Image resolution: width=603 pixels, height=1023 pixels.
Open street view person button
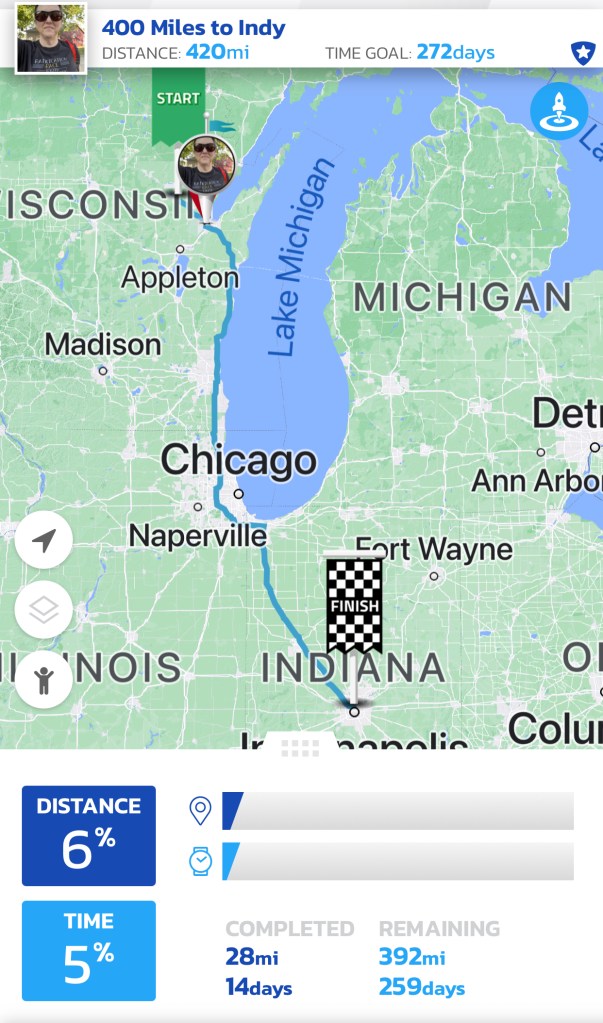point(43,680)
